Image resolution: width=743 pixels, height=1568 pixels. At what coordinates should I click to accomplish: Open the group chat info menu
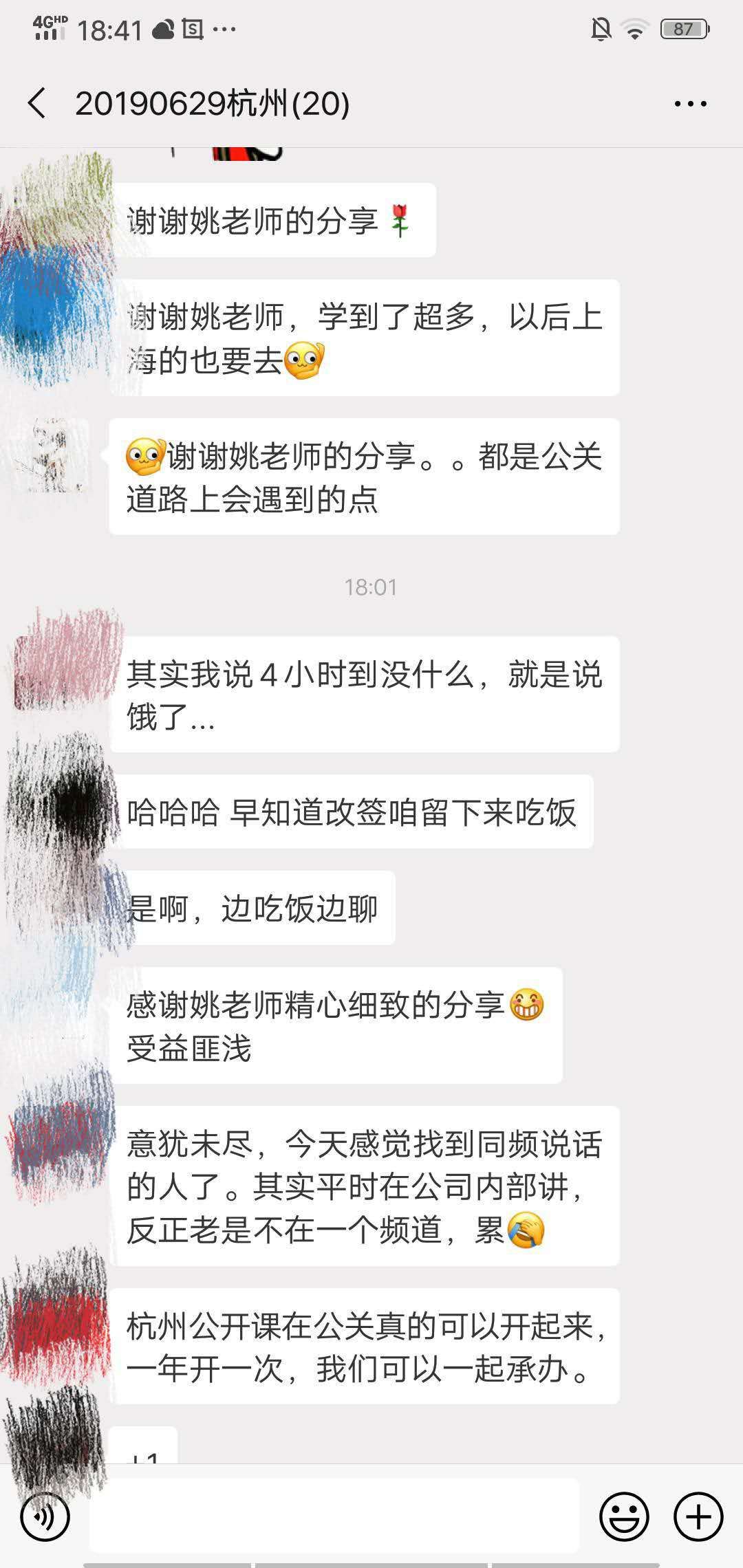point(690,104)
